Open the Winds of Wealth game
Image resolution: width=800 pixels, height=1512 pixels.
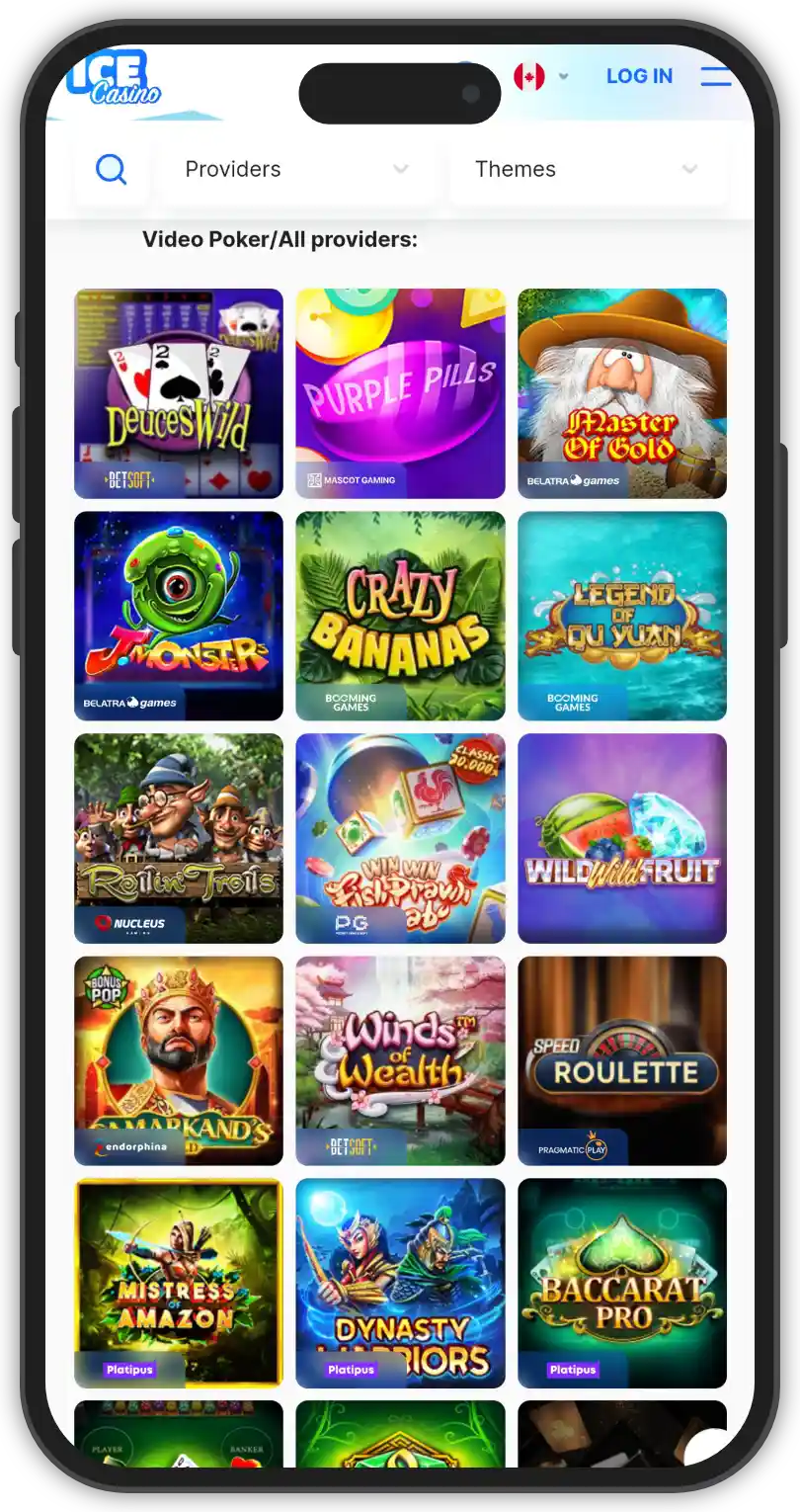tap(400, 1060)
